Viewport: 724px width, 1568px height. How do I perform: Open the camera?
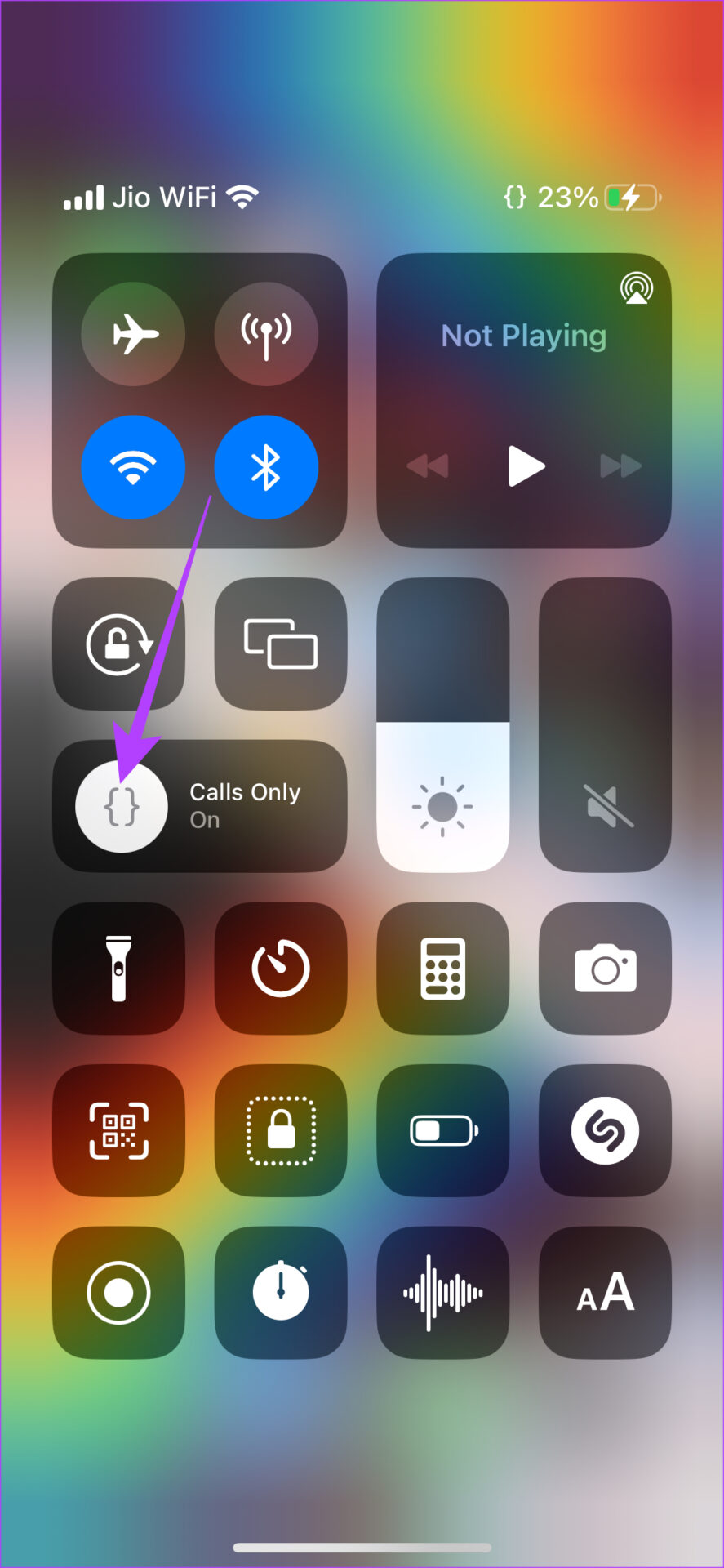pos(605,969)
